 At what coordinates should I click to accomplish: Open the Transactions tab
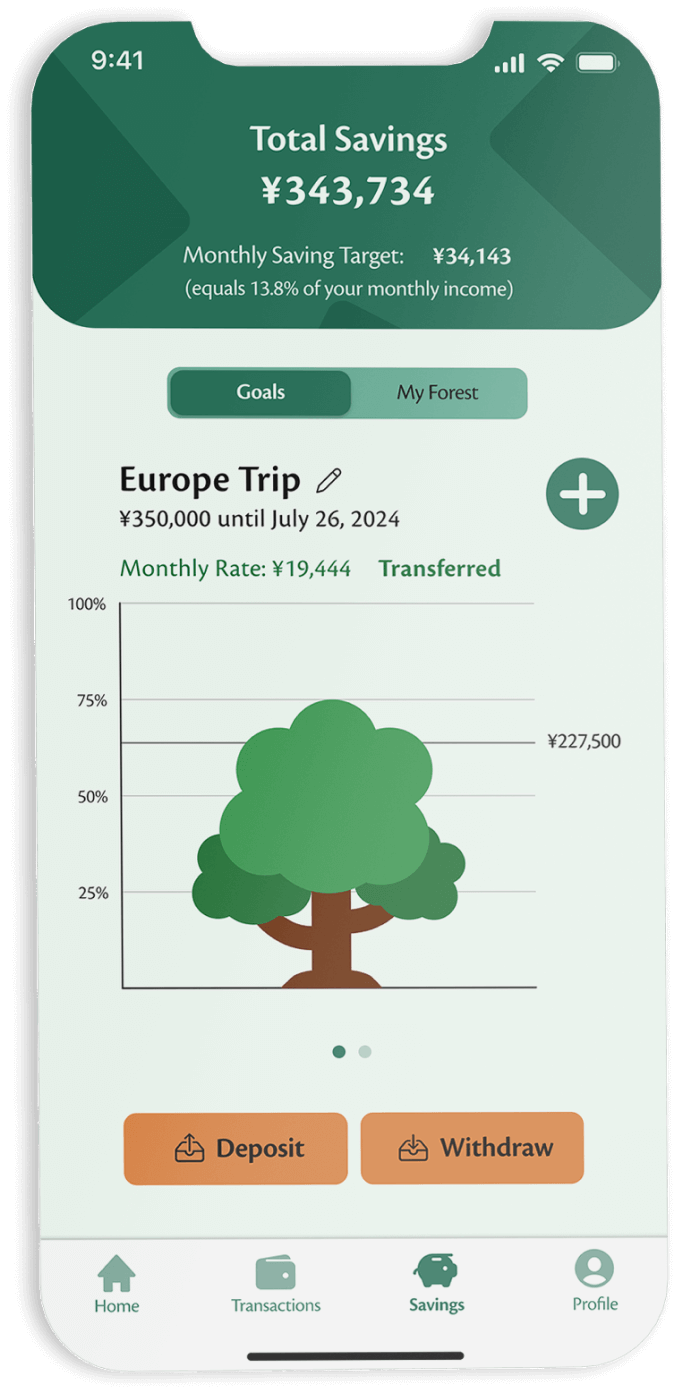click(276, 1285)
